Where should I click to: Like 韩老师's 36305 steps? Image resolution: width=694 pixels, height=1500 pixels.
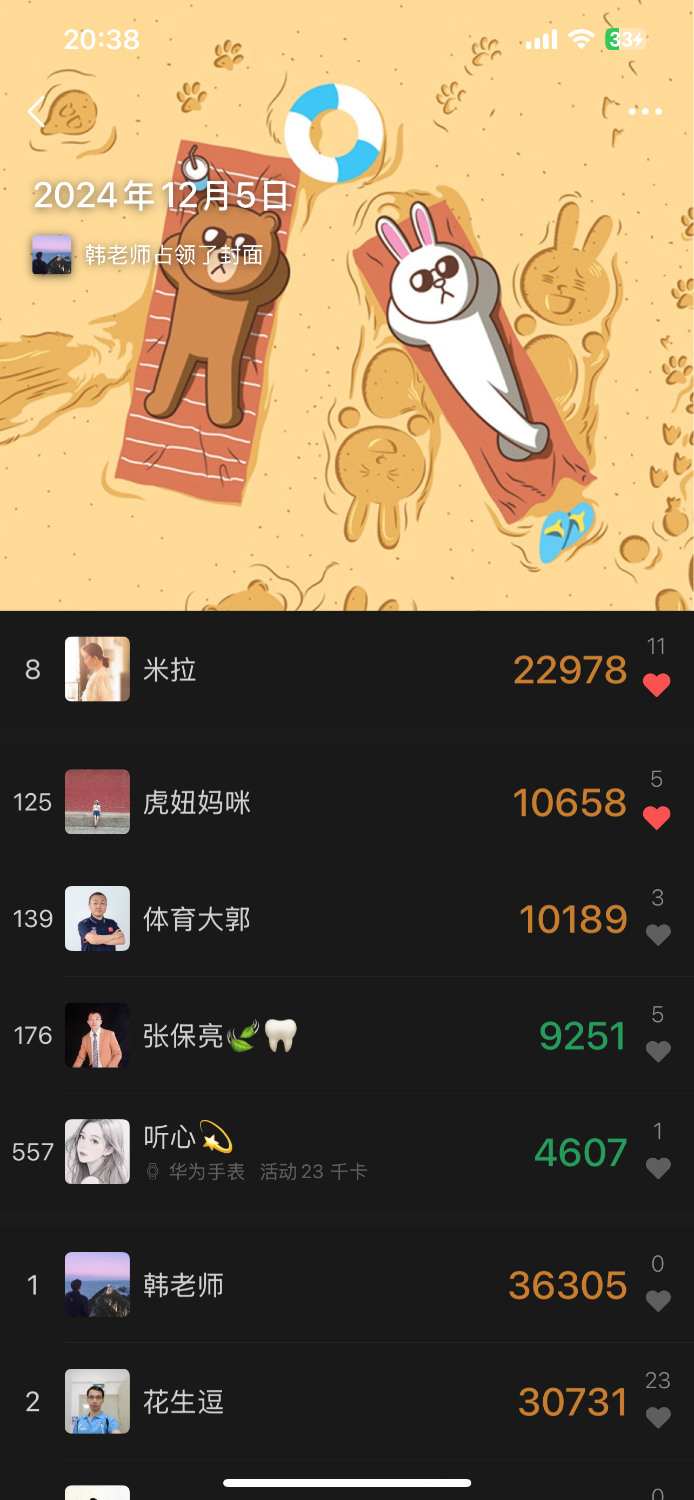pos(657,1301)
